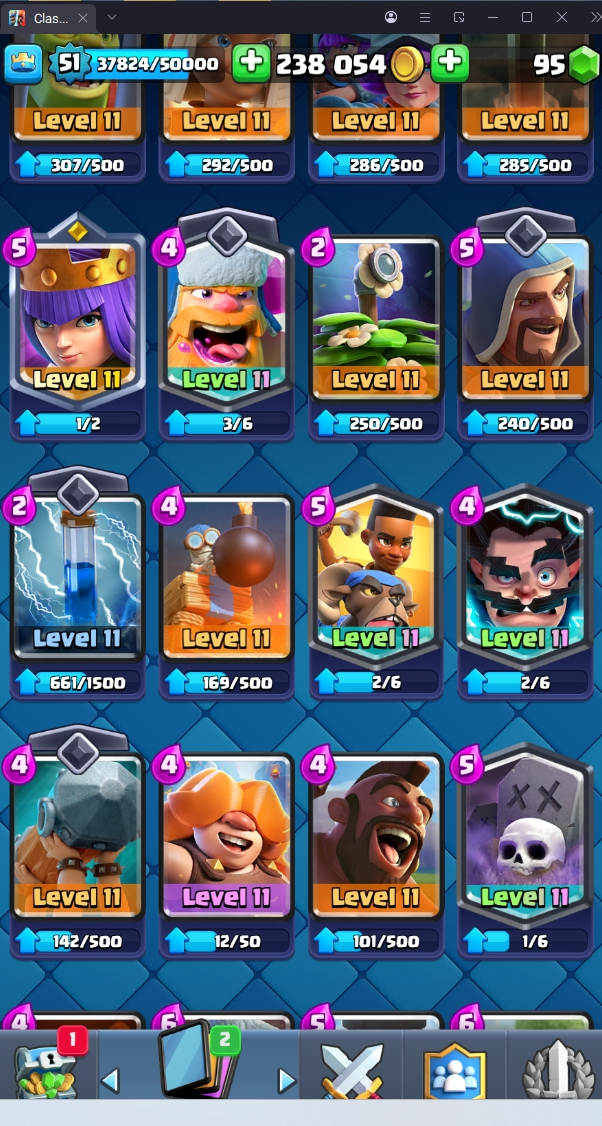Image resolution: width=602 pixels, height=1126 pixels.
Task: Tap the plus button to buy gold
Action: tap(251, 64)
